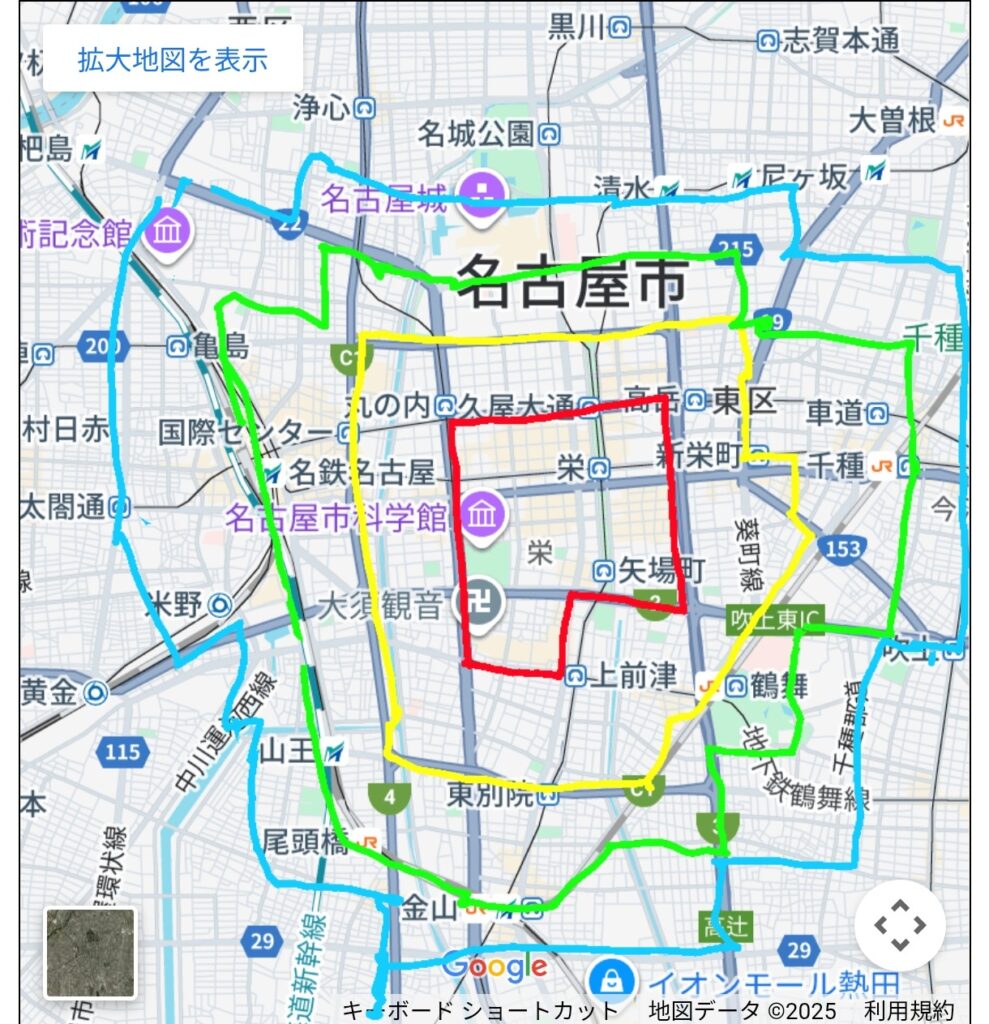989x1024 pixels.
Task: Tap the map pan control arrows
Action: (x=899, y=925)
